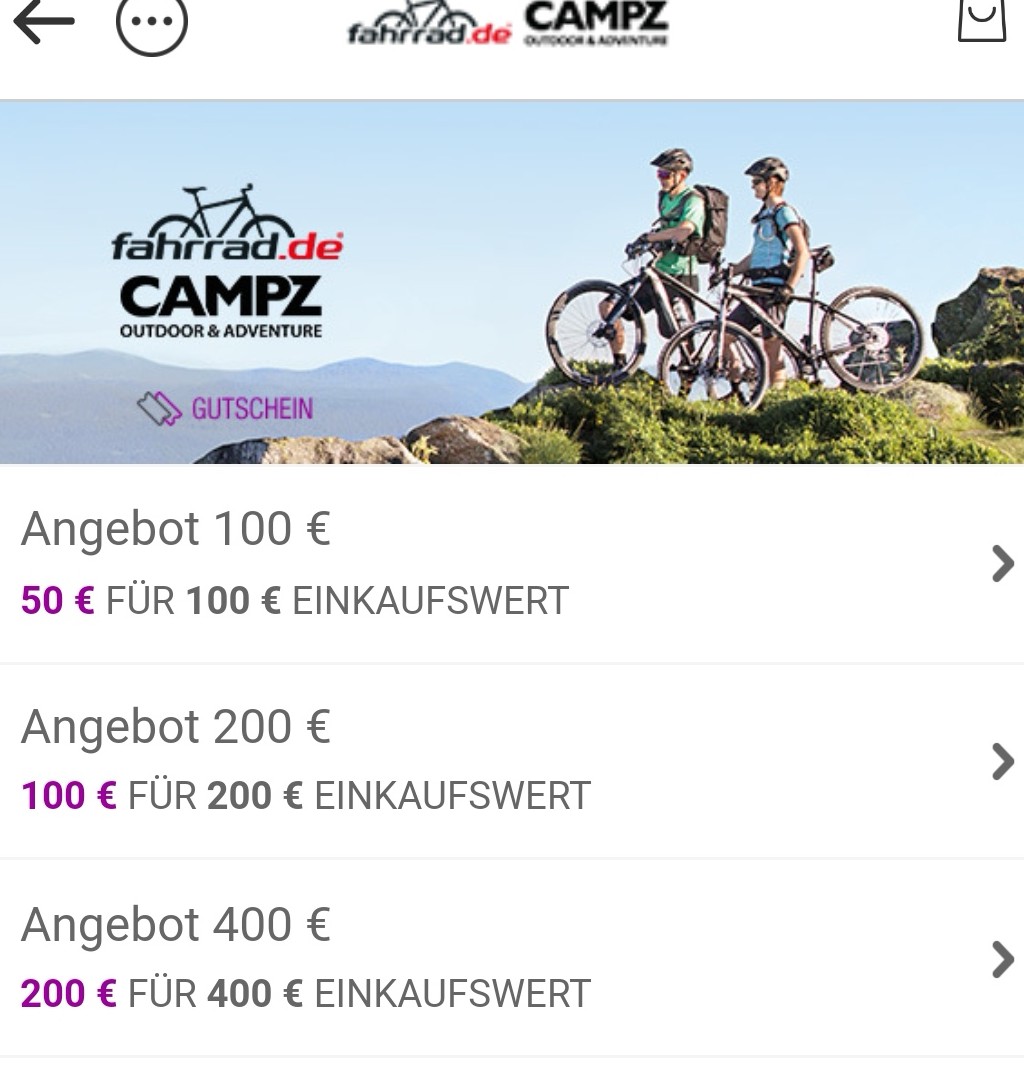Open the three-dot options menu
Viewport: 1024px width, 1088px height.
[x=152, y=22]
